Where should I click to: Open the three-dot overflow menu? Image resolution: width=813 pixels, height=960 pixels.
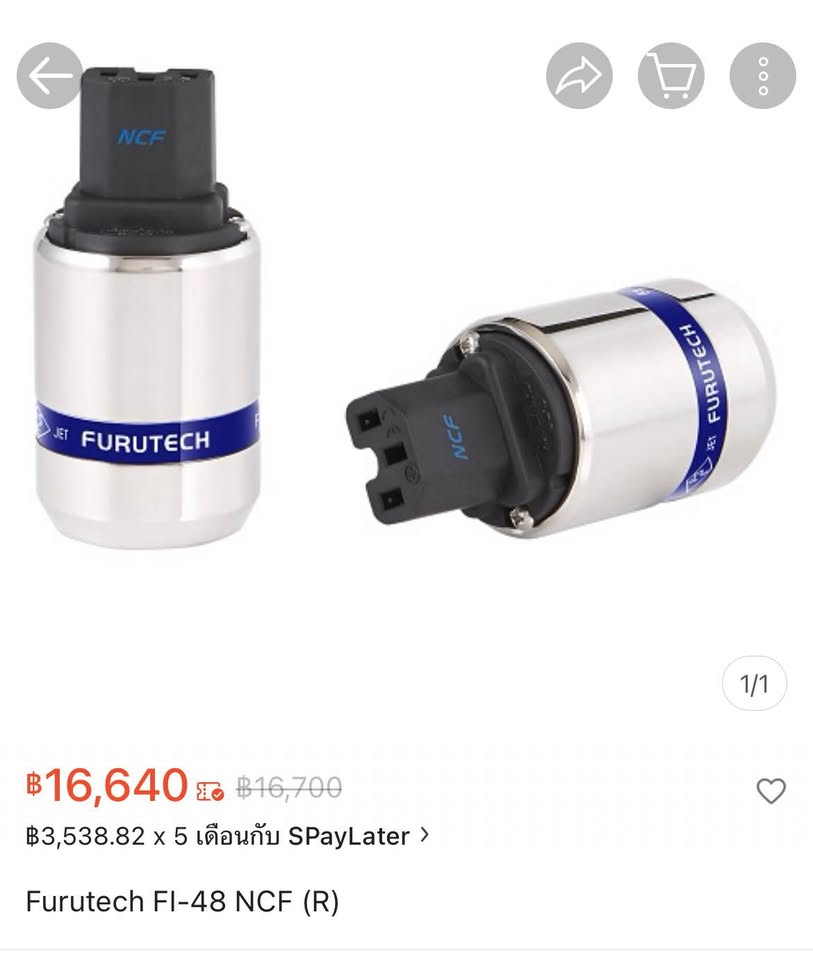tap(762, 76)
